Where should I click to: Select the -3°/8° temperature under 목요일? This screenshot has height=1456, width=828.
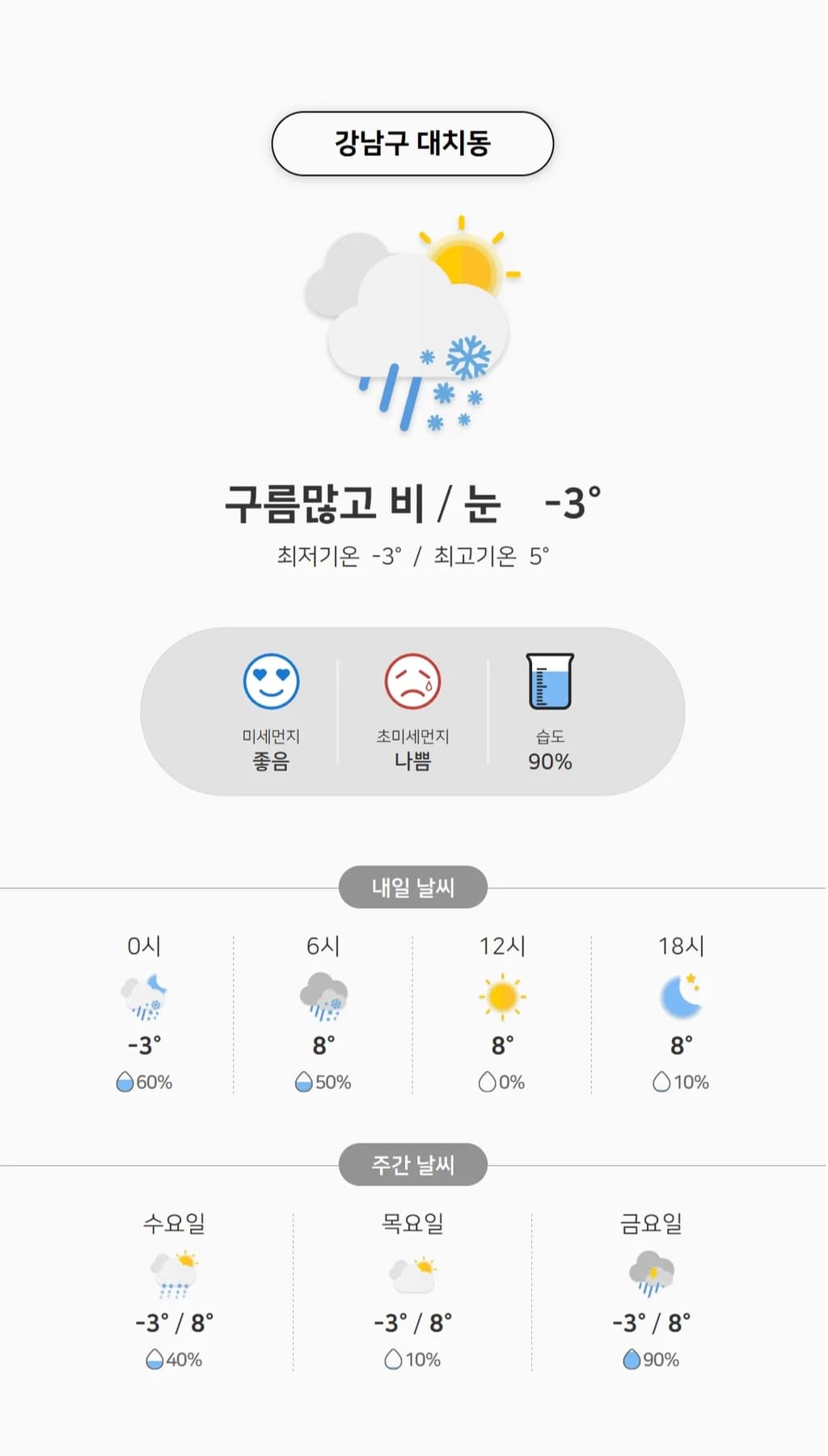pyautogui.click(x=412, y=1320)
